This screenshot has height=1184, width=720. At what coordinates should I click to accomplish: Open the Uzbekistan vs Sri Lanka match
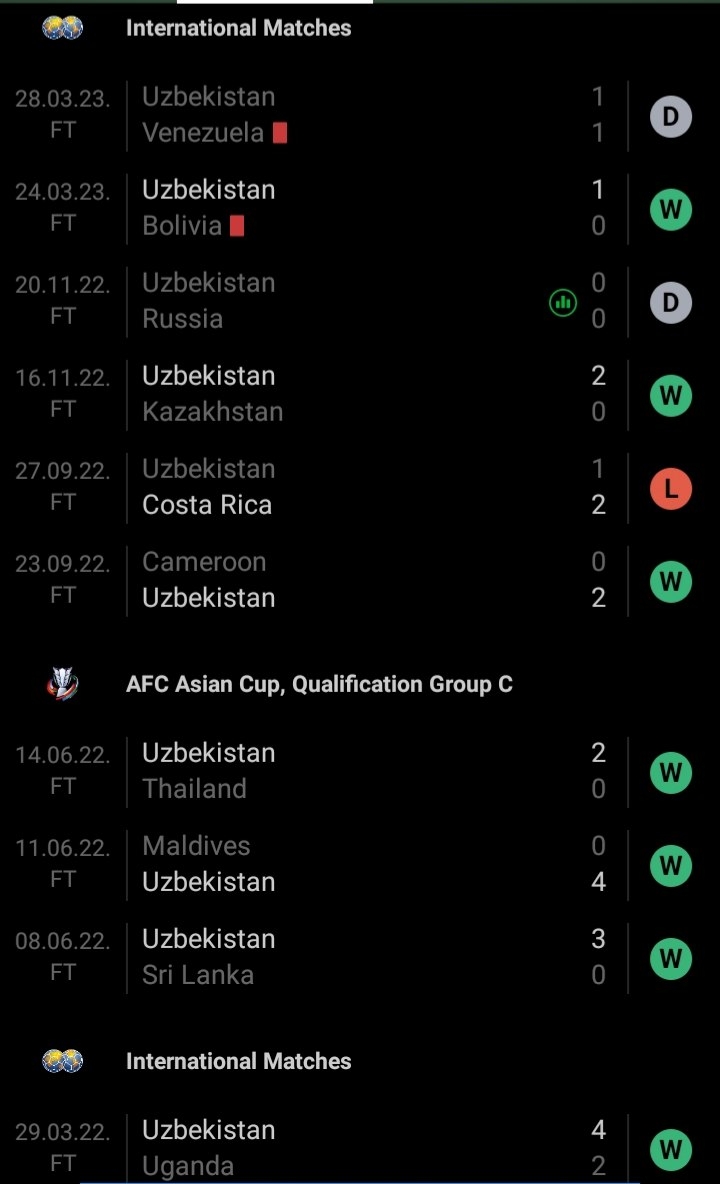[x=360, y=957]
